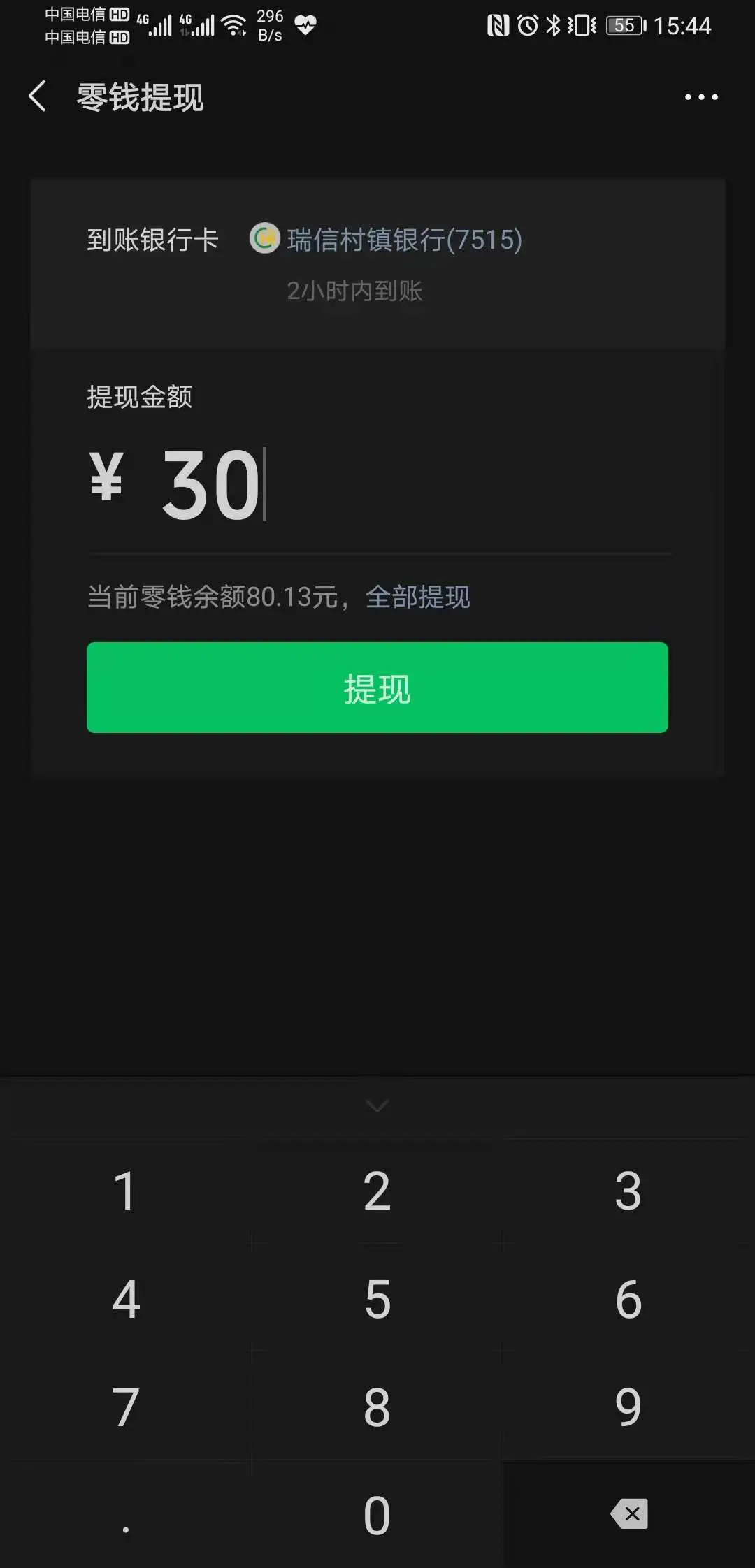The height and width of the screenshot is (1568, 755).
Task: Click the battery level indicator
Action: [x=623, y=25]
